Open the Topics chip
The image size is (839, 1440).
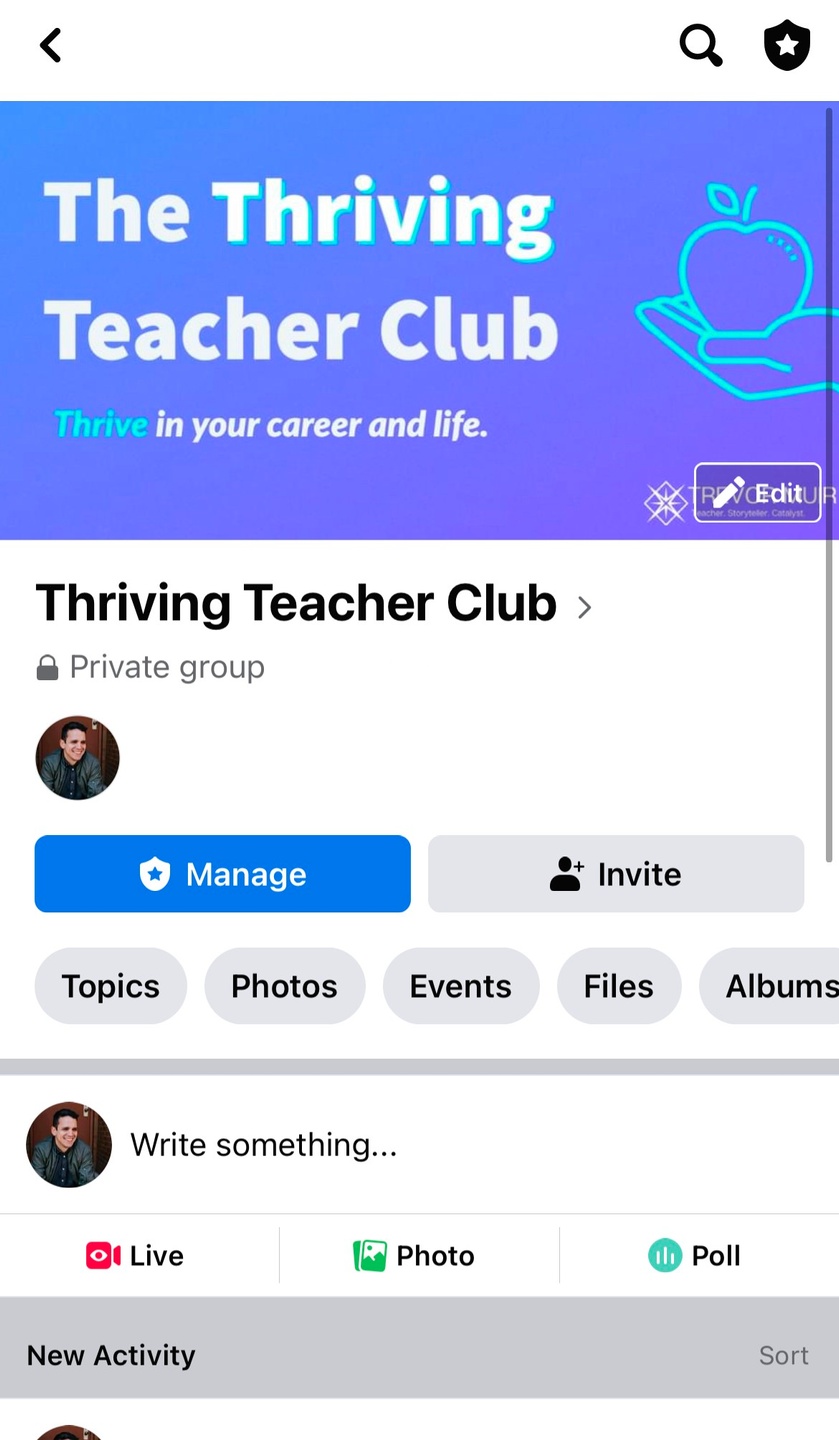[x=111, y=986]
